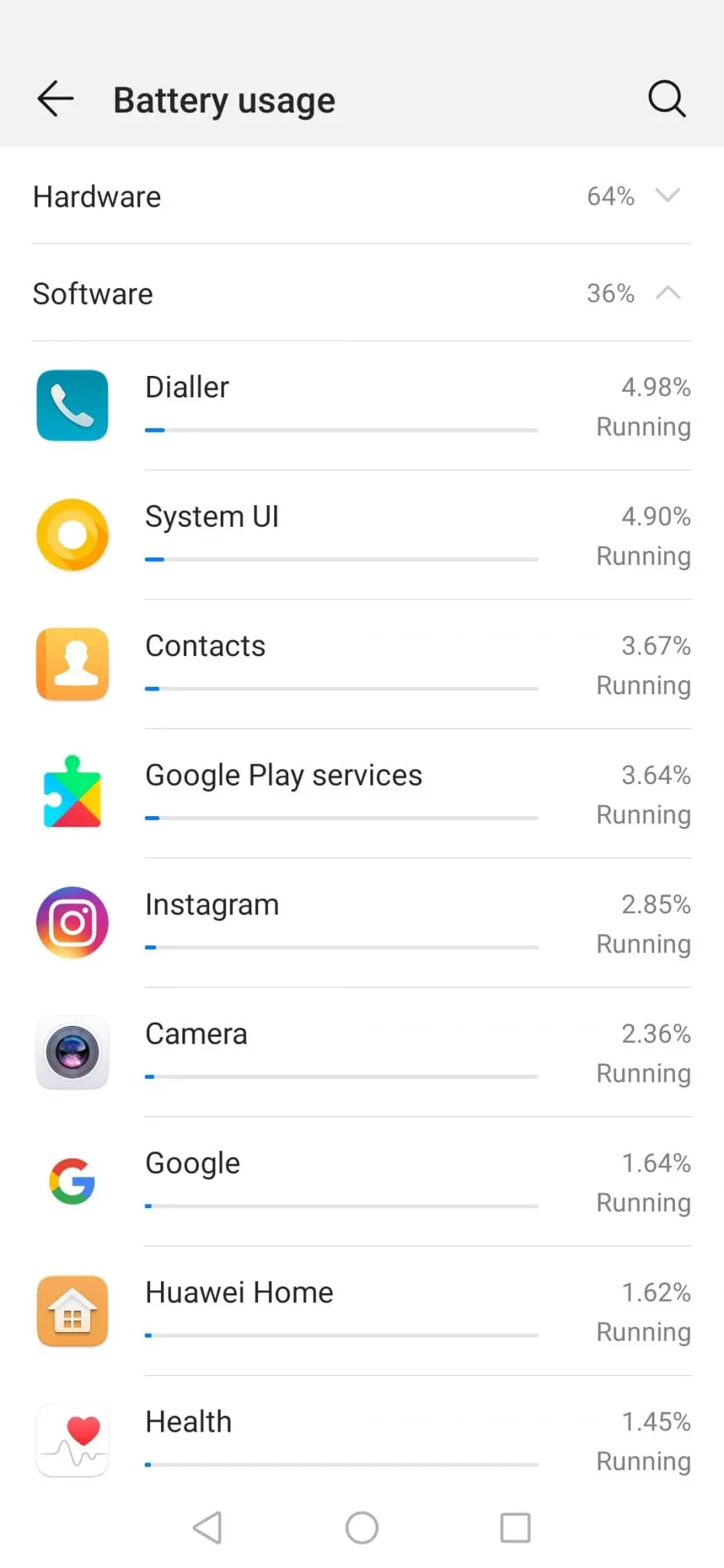
Task: Open the recent apps overview
Action: [515, 1528]
